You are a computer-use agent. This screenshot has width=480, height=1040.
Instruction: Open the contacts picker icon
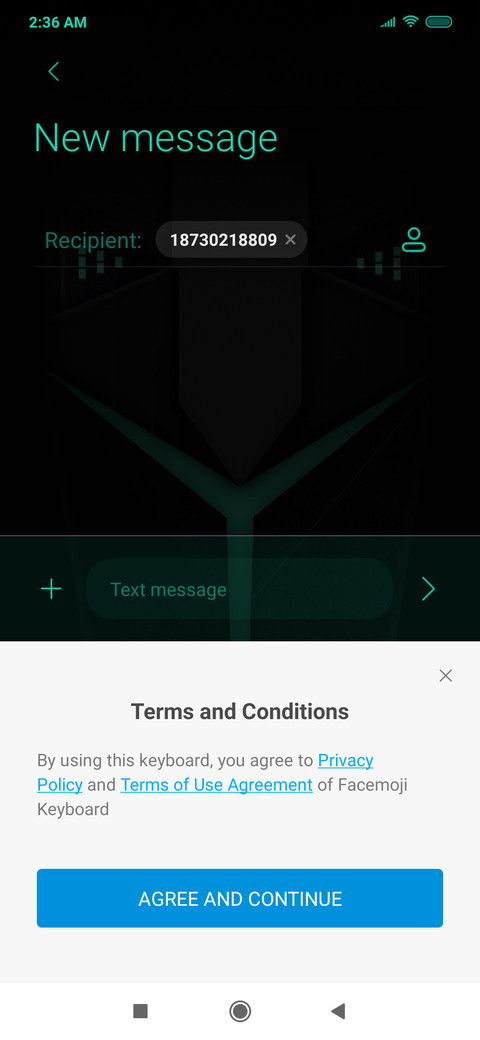(414, 239)
